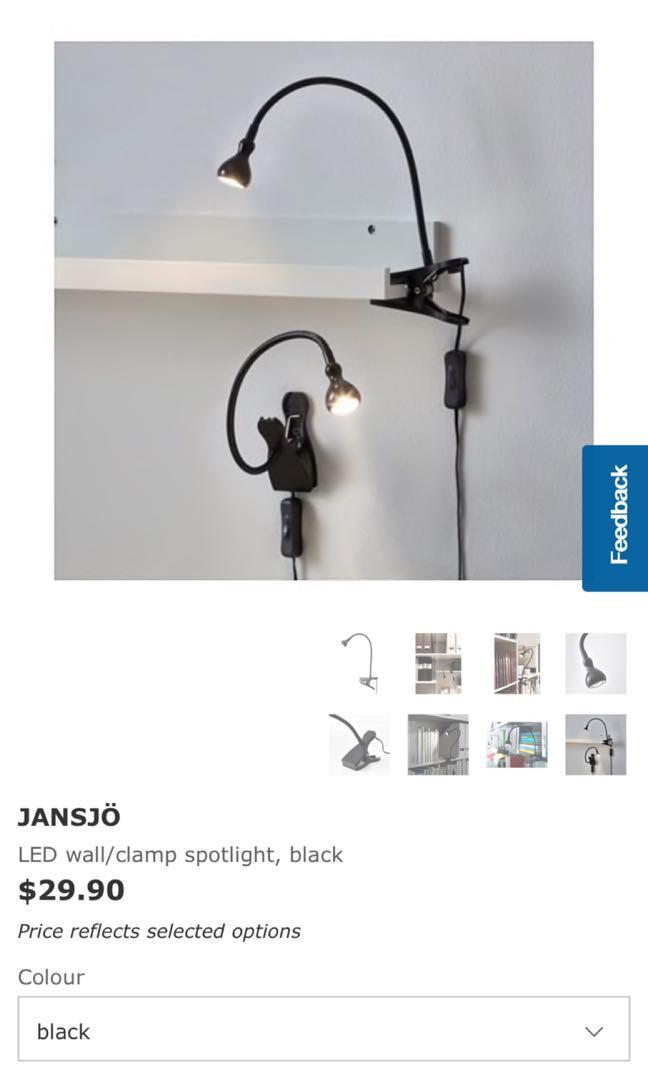Expand the Colour dropdown showing black
Image resolution: width=648 pixels, height=1080 pixels.
point(324,1030)
